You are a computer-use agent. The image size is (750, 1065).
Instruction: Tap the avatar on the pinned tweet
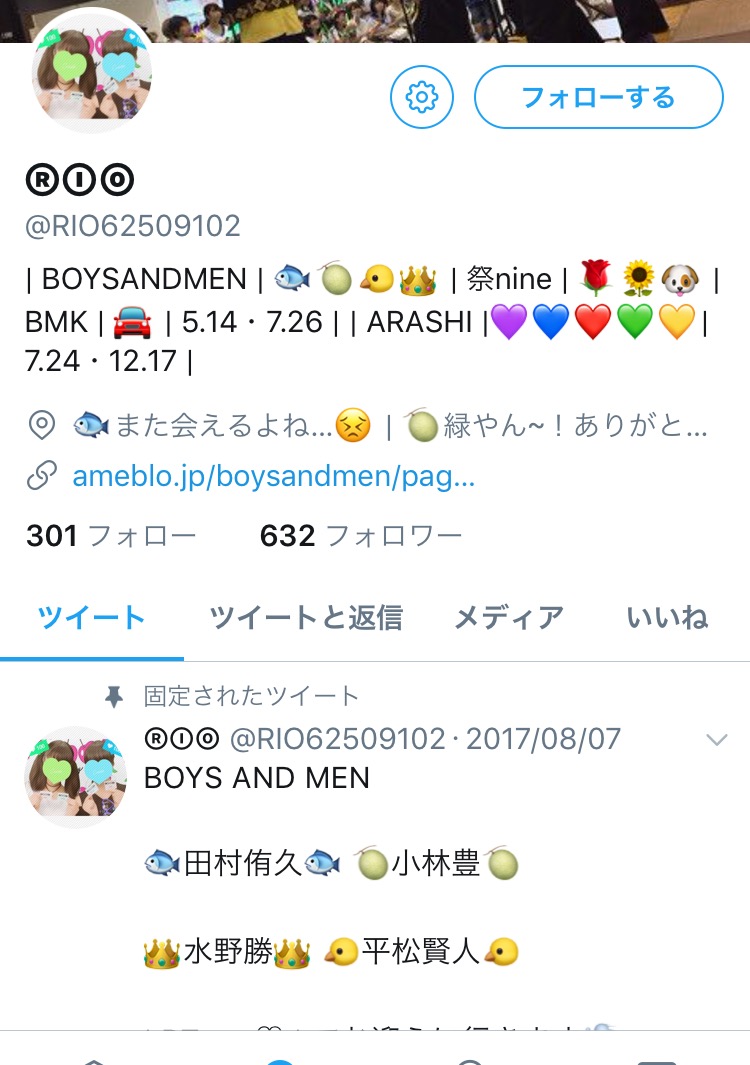coord(75,777)
